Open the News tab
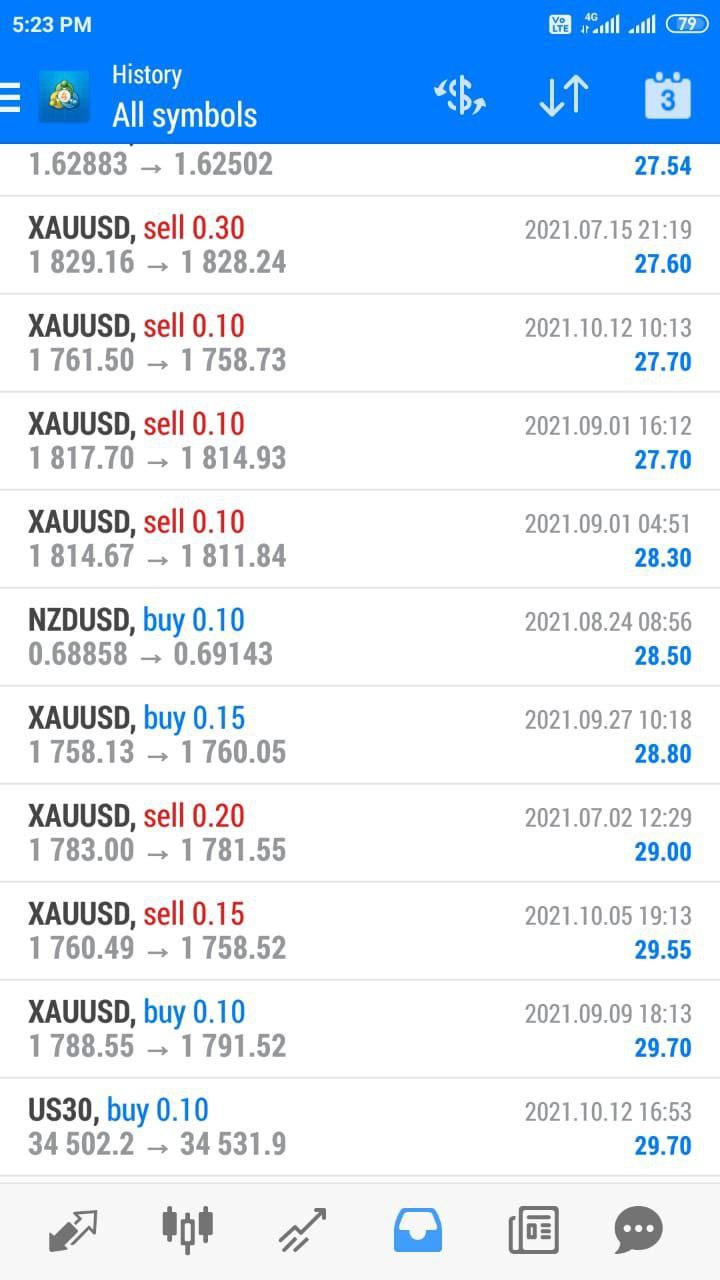720x1280 pixels. pos(532,1229)
